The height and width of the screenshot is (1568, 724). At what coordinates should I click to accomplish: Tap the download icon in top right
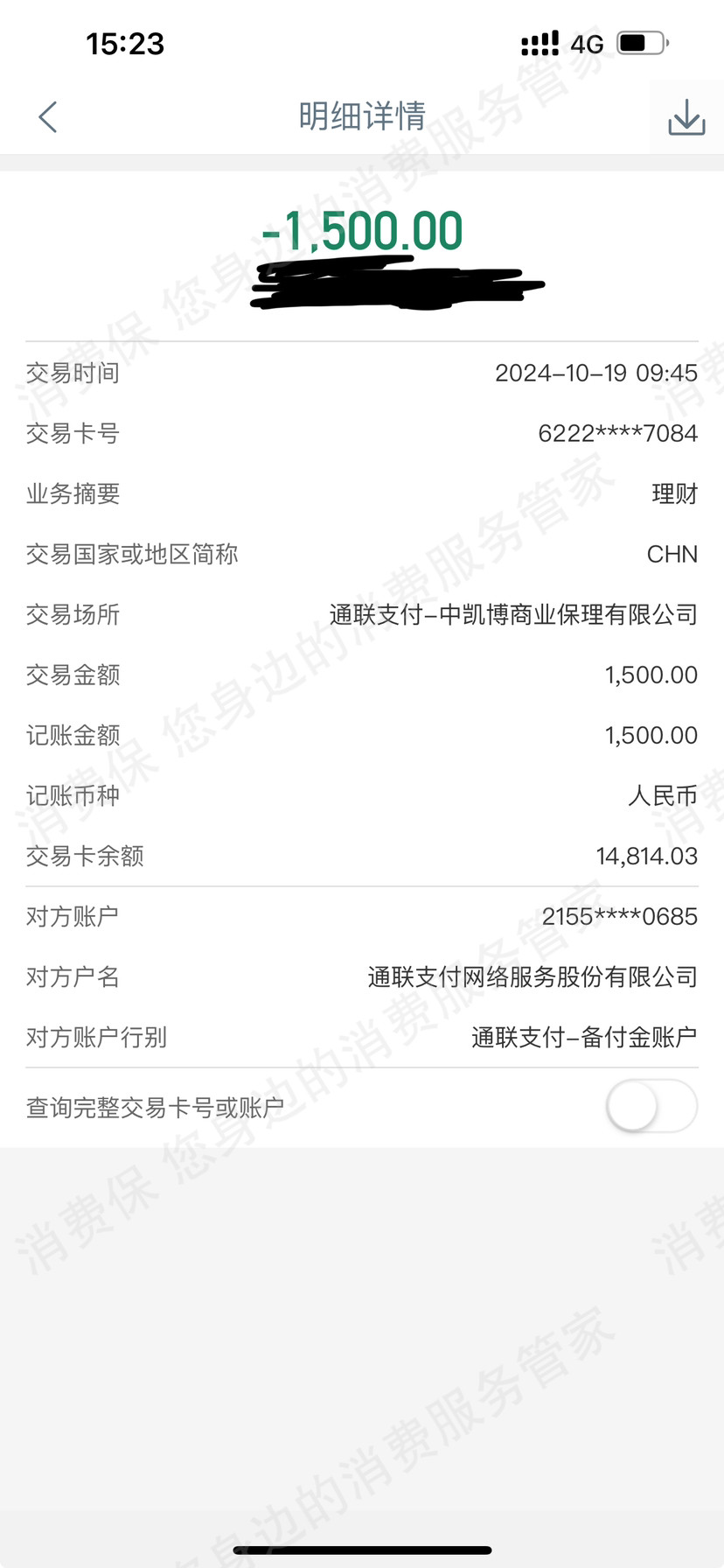[x=686, y=116]
